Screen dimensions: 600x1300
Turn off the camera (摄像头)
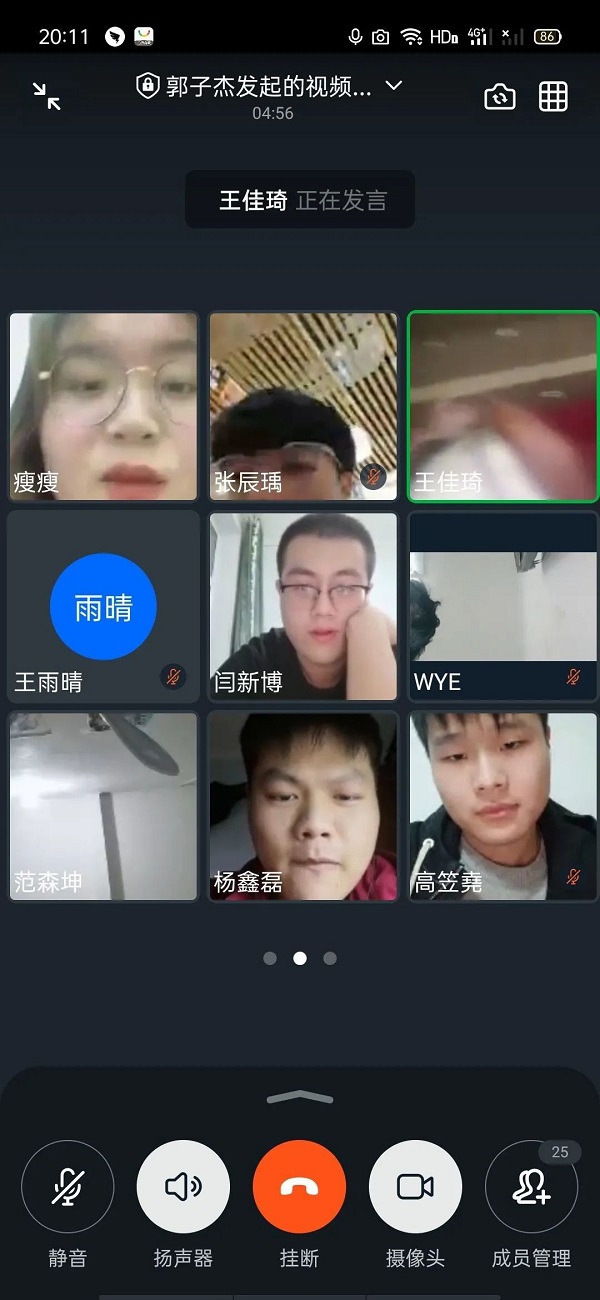click(415, 1187)
